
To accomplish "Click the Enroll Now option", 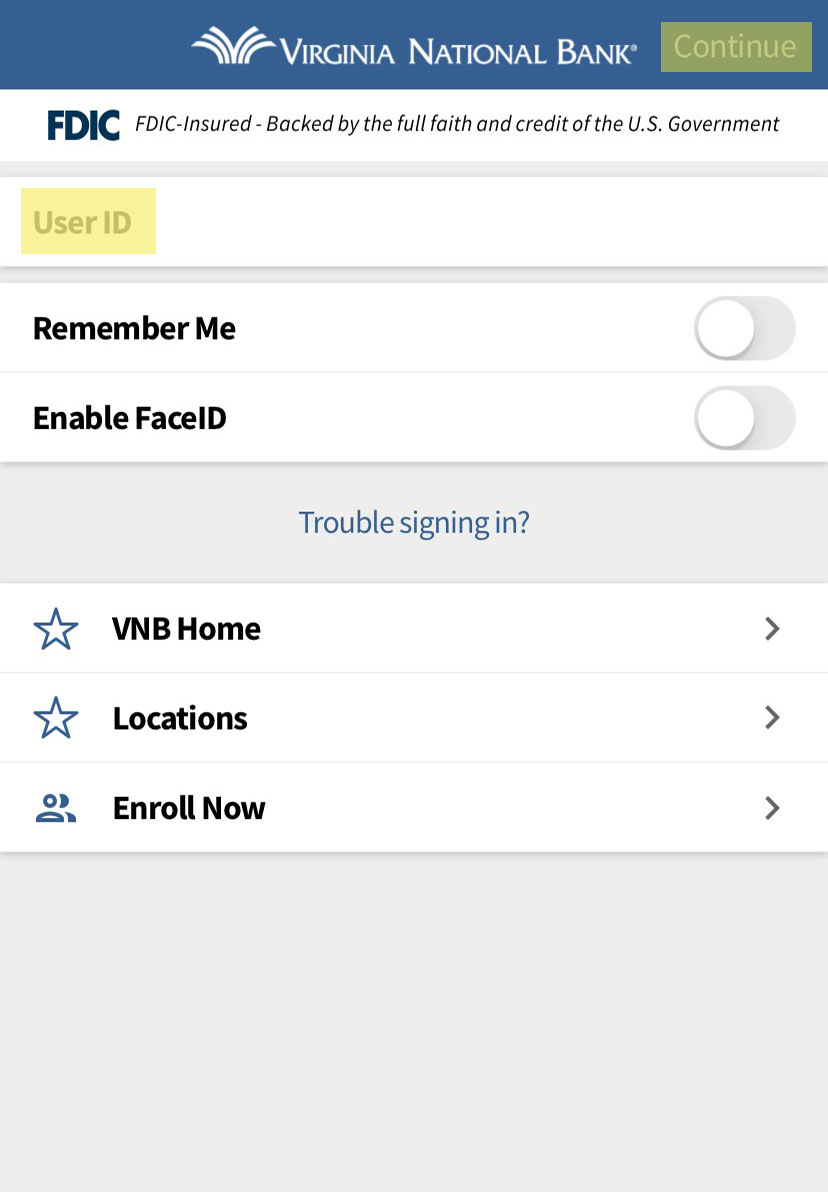I will [x=189, y=807].
